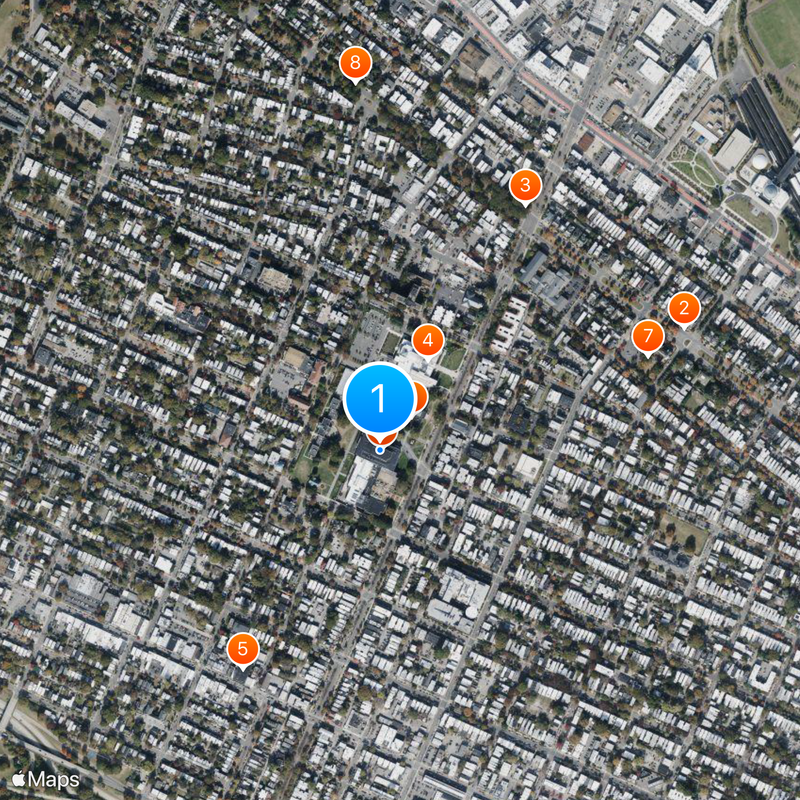Select map pin number 4
This screenshot has height=800, width=800.
click(x=428, y=341)
